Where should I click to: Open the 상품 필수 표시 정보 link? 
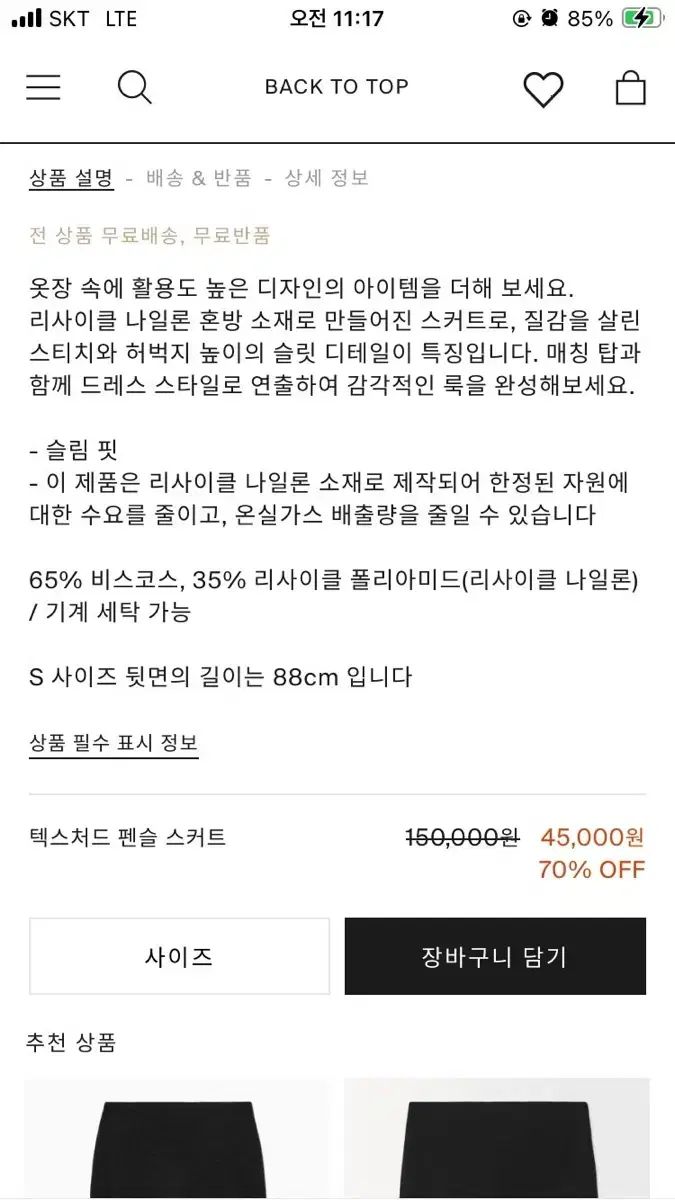tap(113, 743)
